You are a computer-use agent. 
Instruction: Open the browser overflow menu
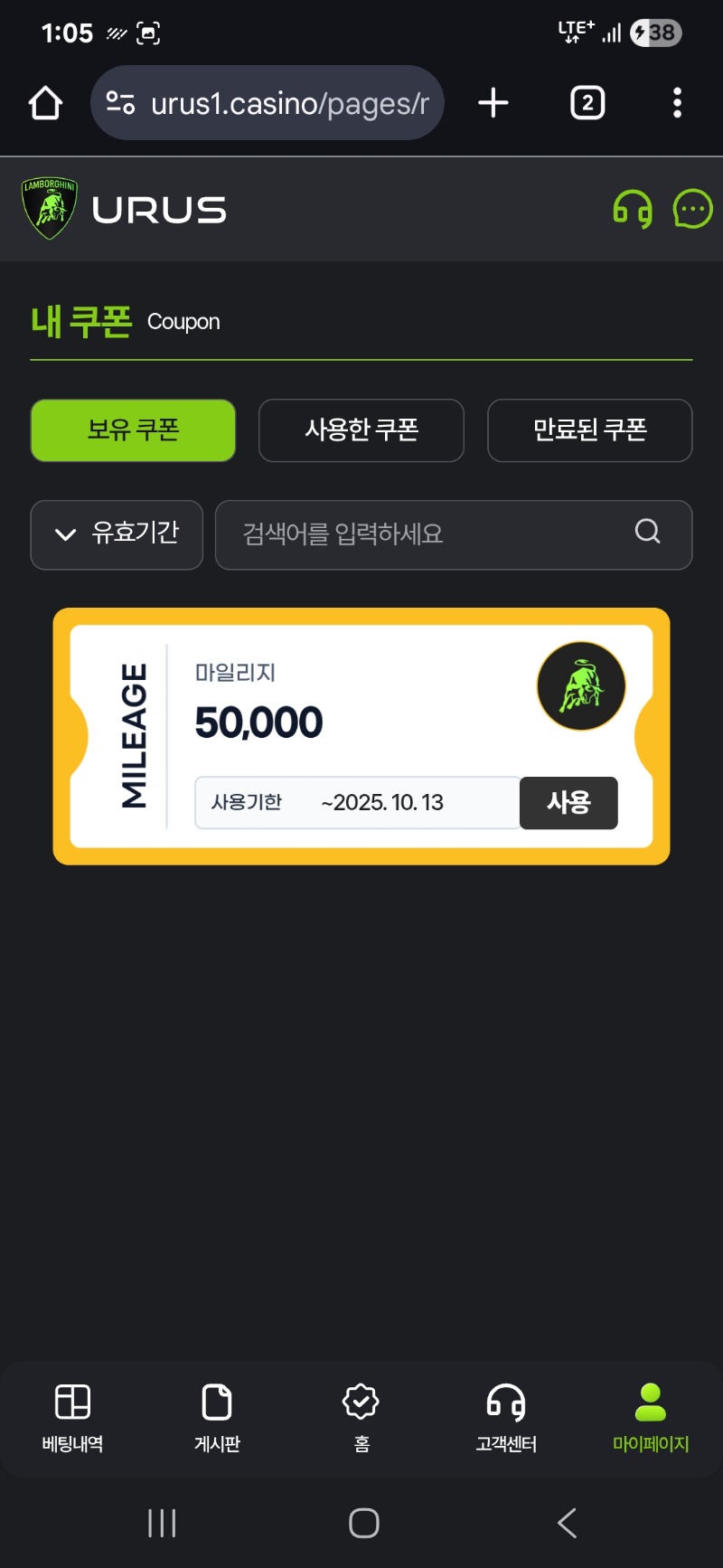(677, 103)
